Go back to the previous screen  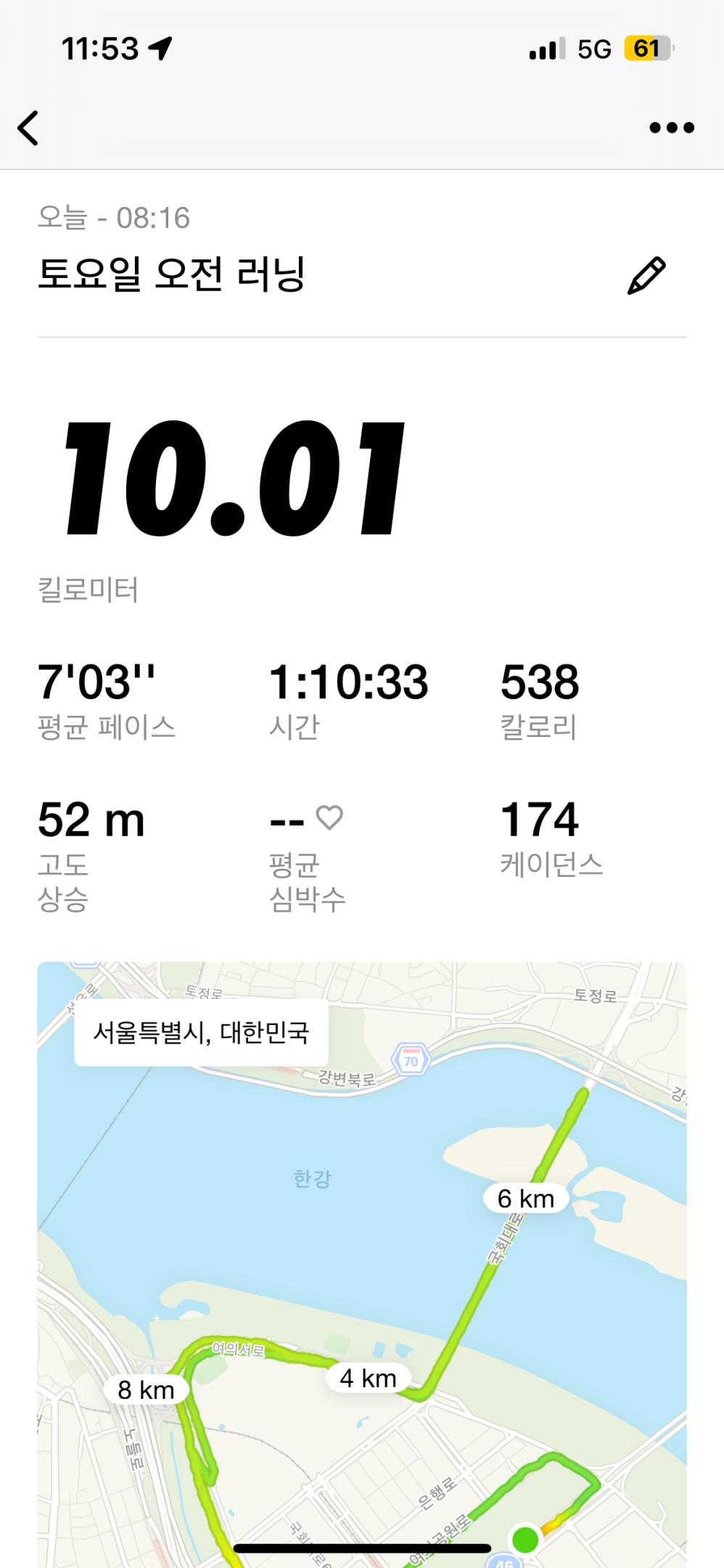28,128
